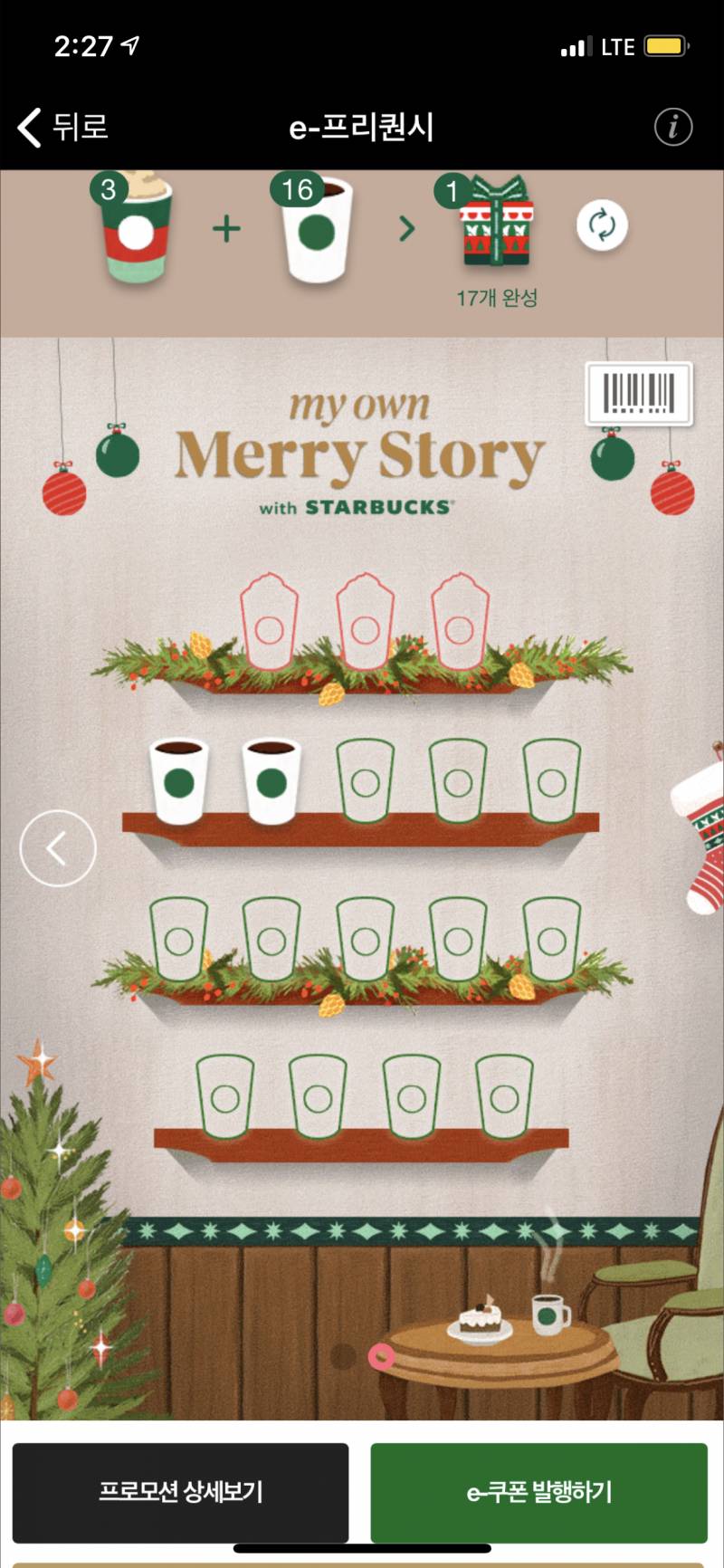724x1568 pixels.
Task: Go back with the 뒤로 button
Action: 63,127
